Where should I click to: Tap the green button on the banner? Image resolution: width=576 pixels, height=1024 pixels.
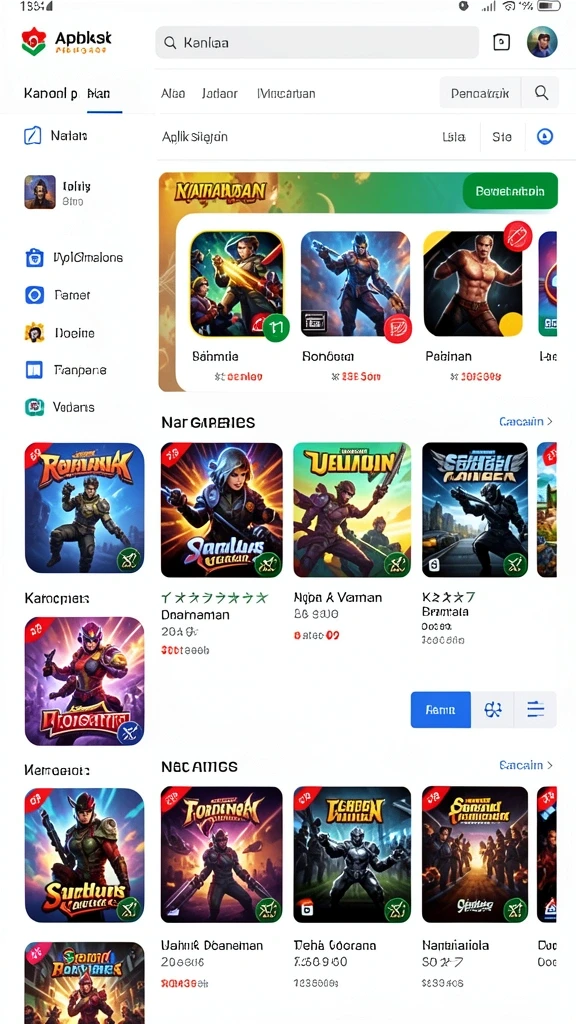(510, 191)
